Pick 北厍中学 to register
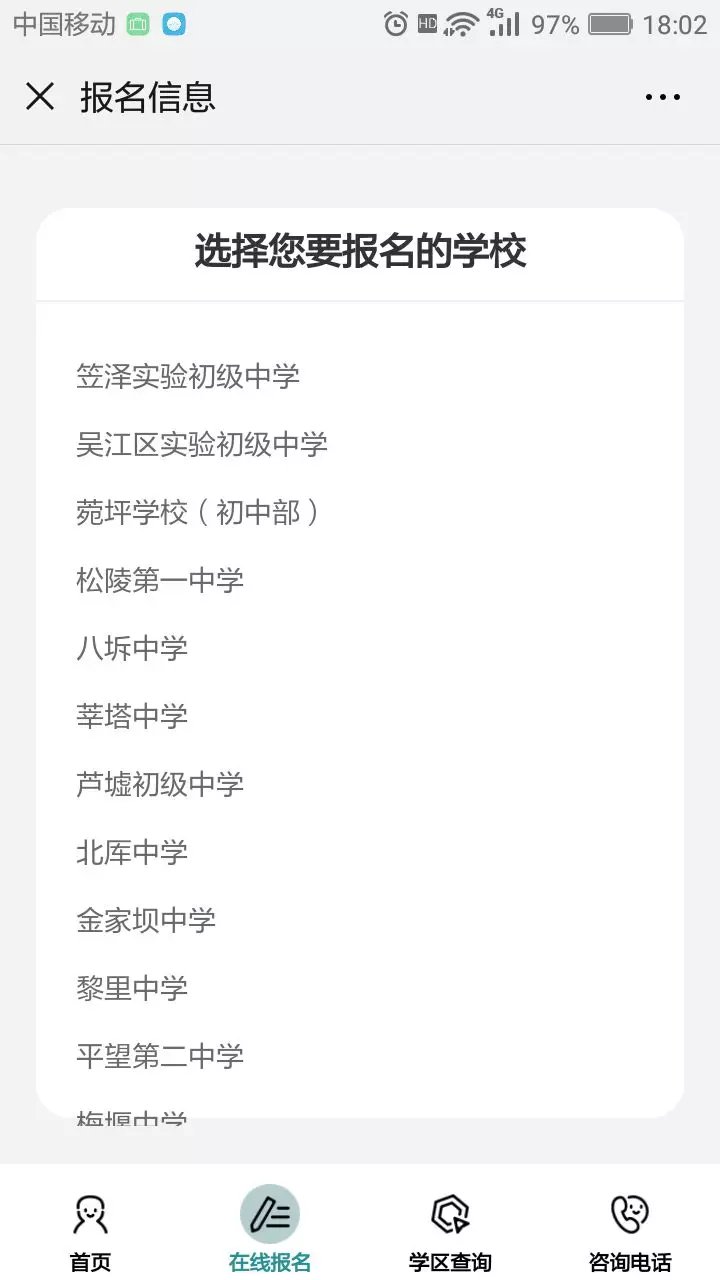The width and height of the screenshot is (720, 1280). [132, 853]
